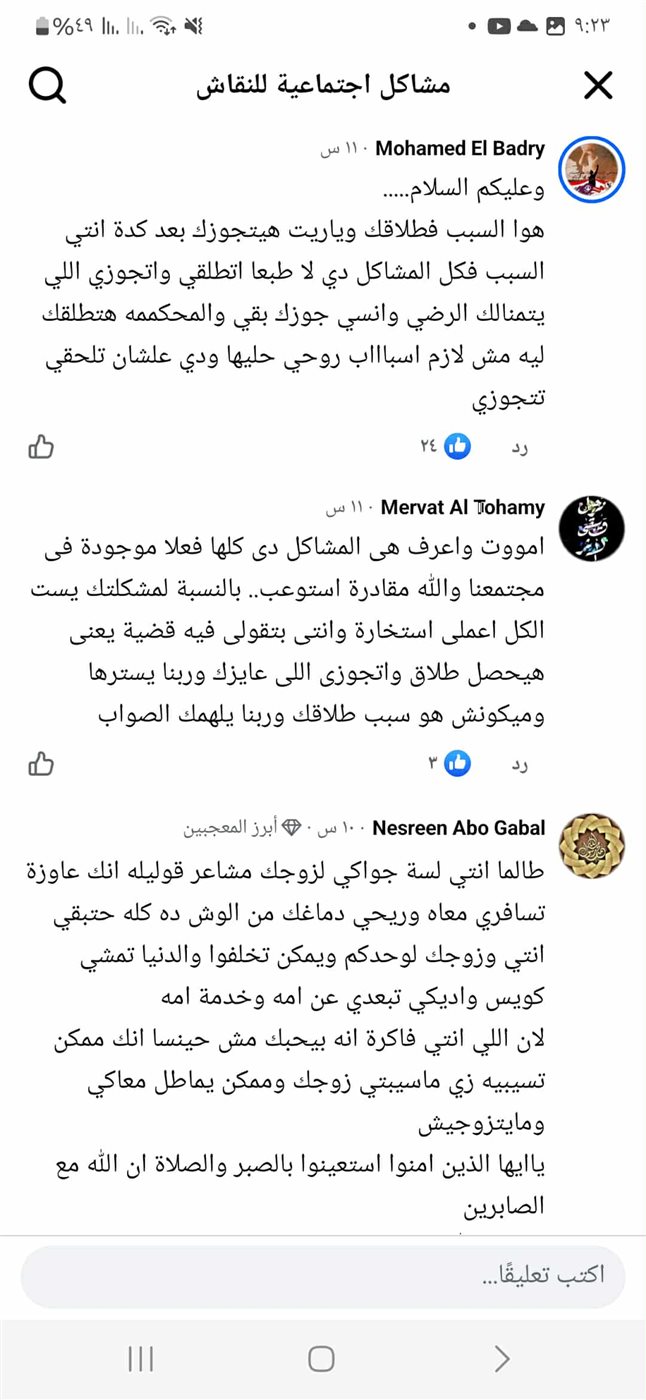Screen dimensions: 646x1400
Task: Open Nesreen Abo Gabal's profile picture
Action: (591, 846)
